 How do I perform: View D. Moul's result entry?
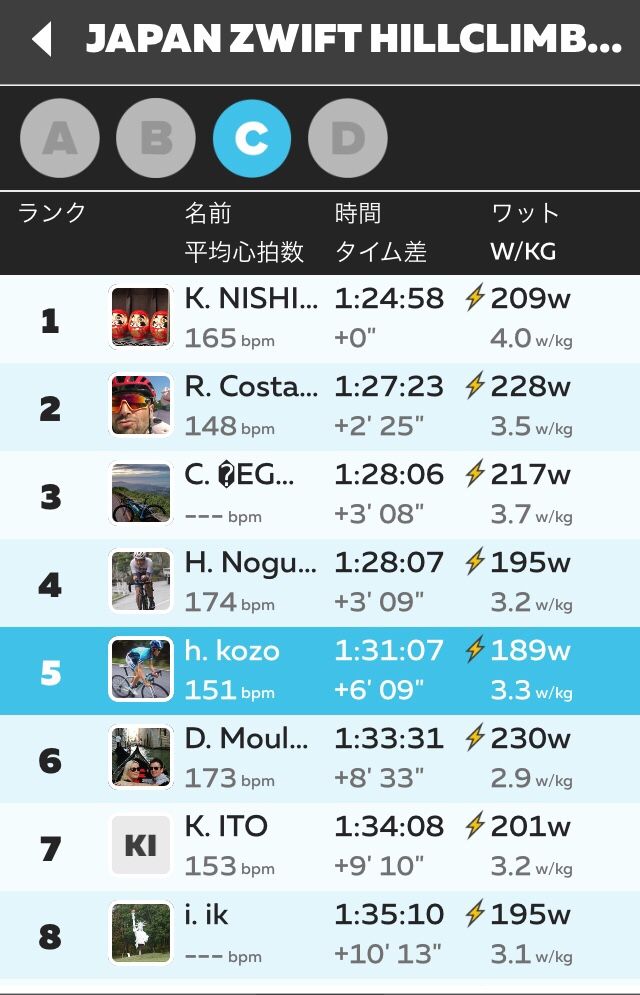click(320, 759)
